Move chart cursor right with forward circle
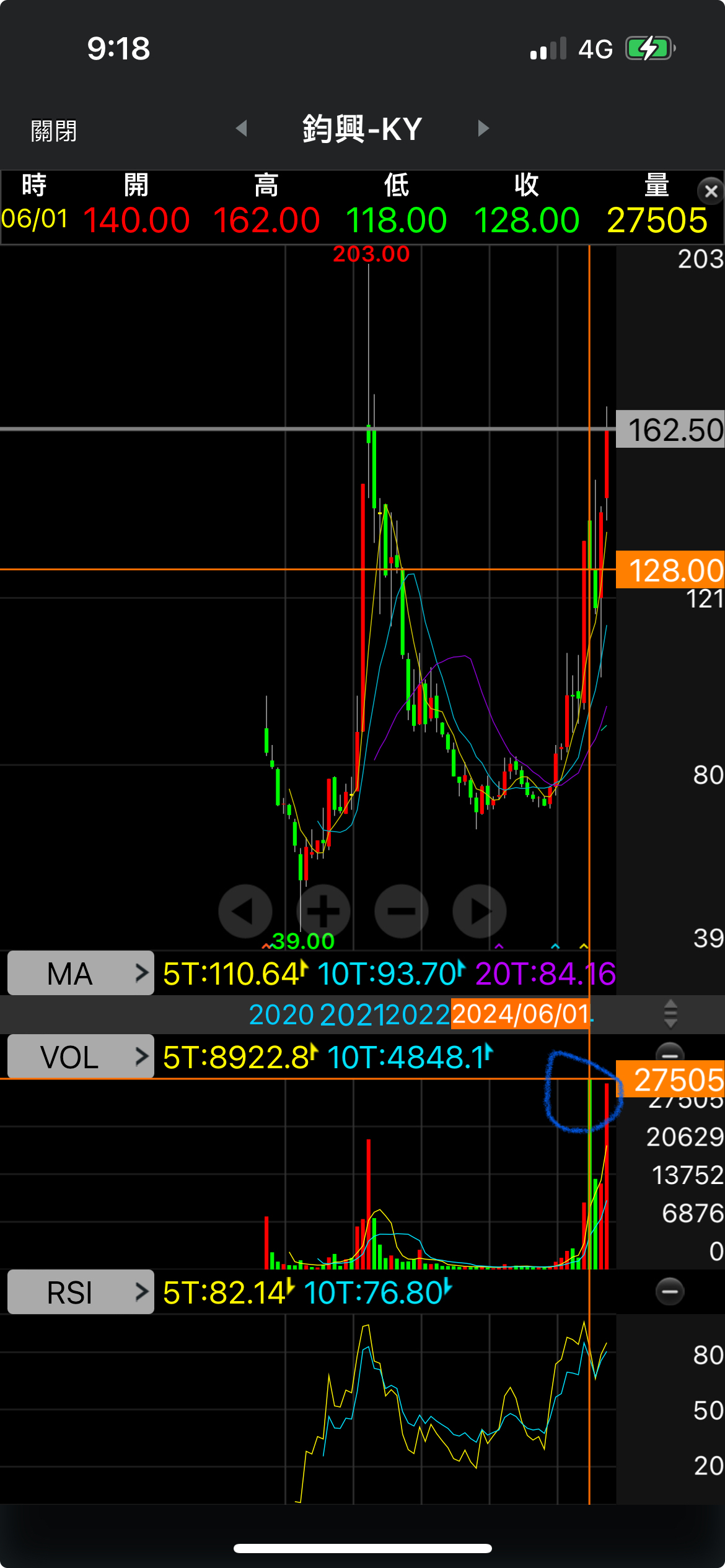This screenshot has width=725, height=1568. pyautogui.click(x=480, y=911)
